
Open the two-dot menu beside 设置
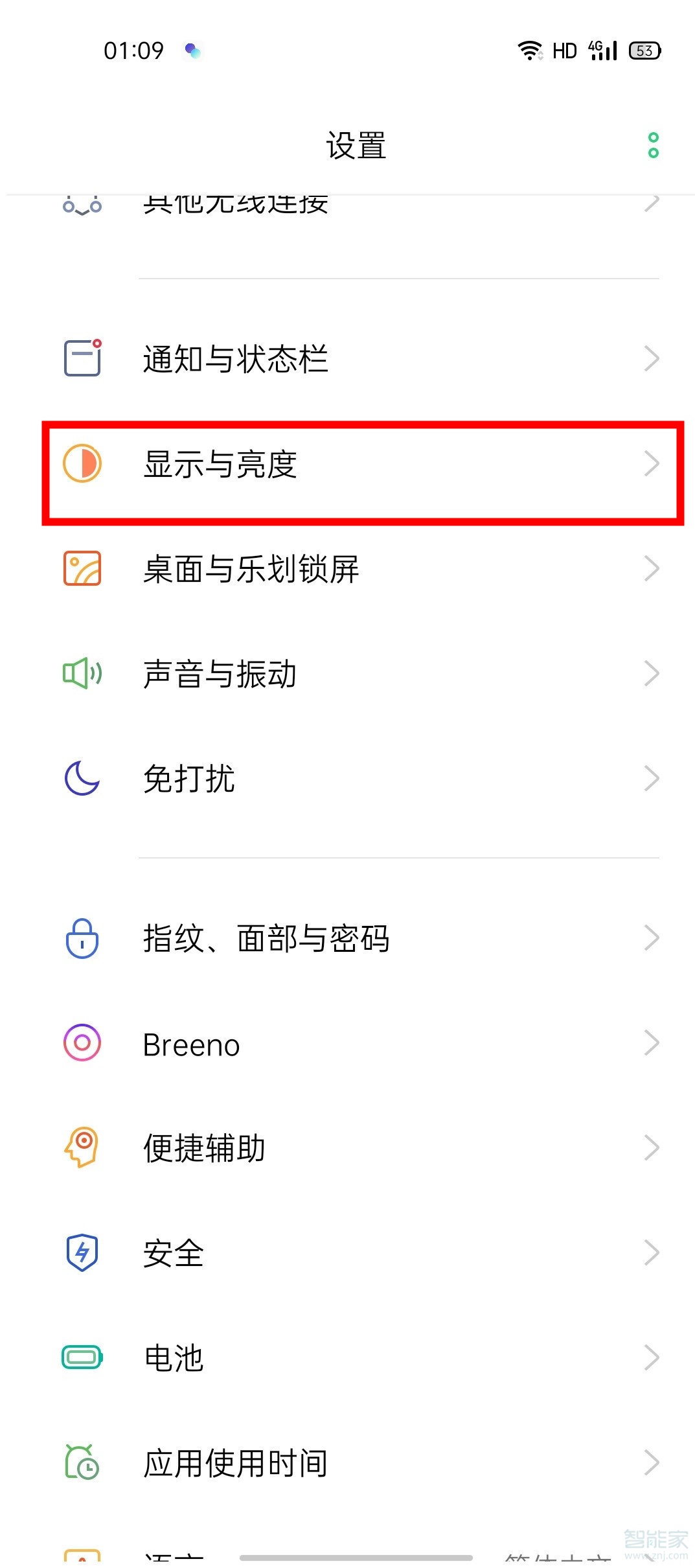click(652, 145)
